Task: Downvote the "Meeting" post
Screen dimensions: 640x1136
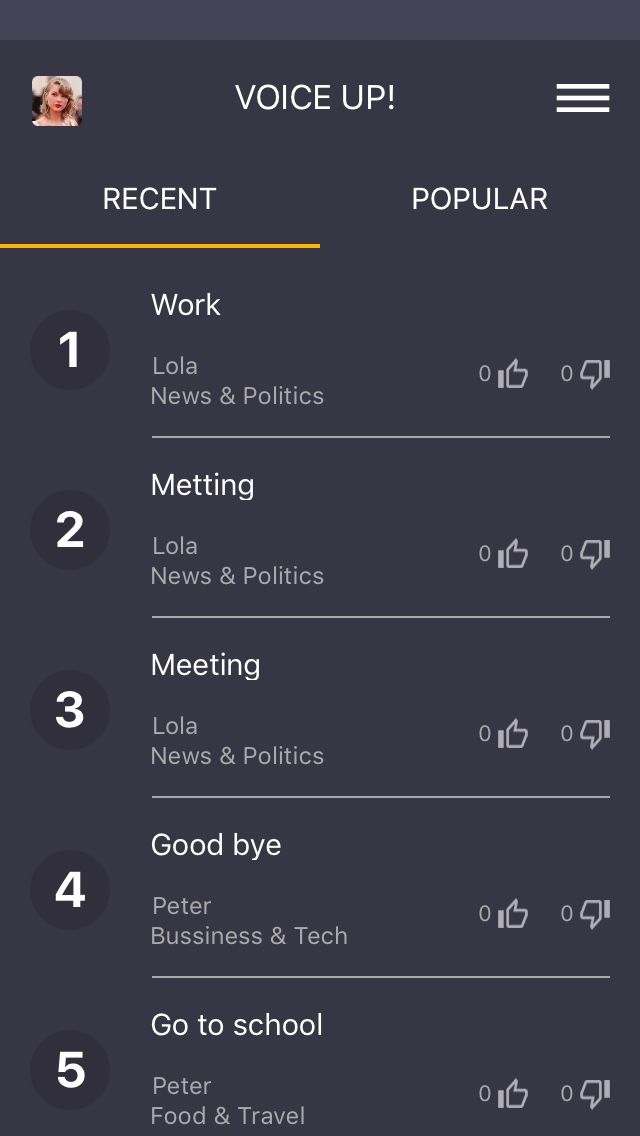Action: click(595, 734)
